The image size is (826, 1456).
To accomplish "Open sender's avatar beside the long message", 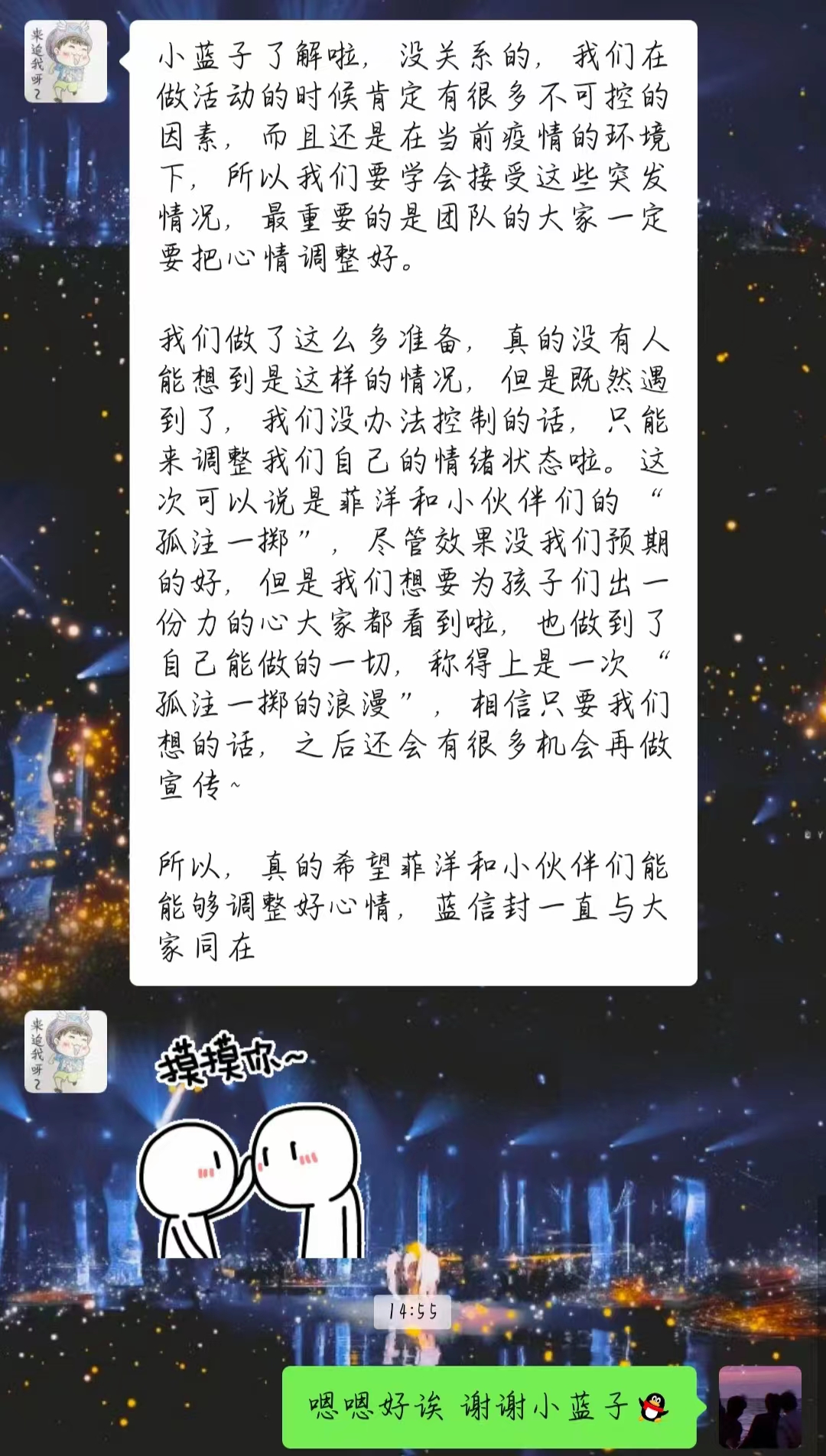I will 66,62.
